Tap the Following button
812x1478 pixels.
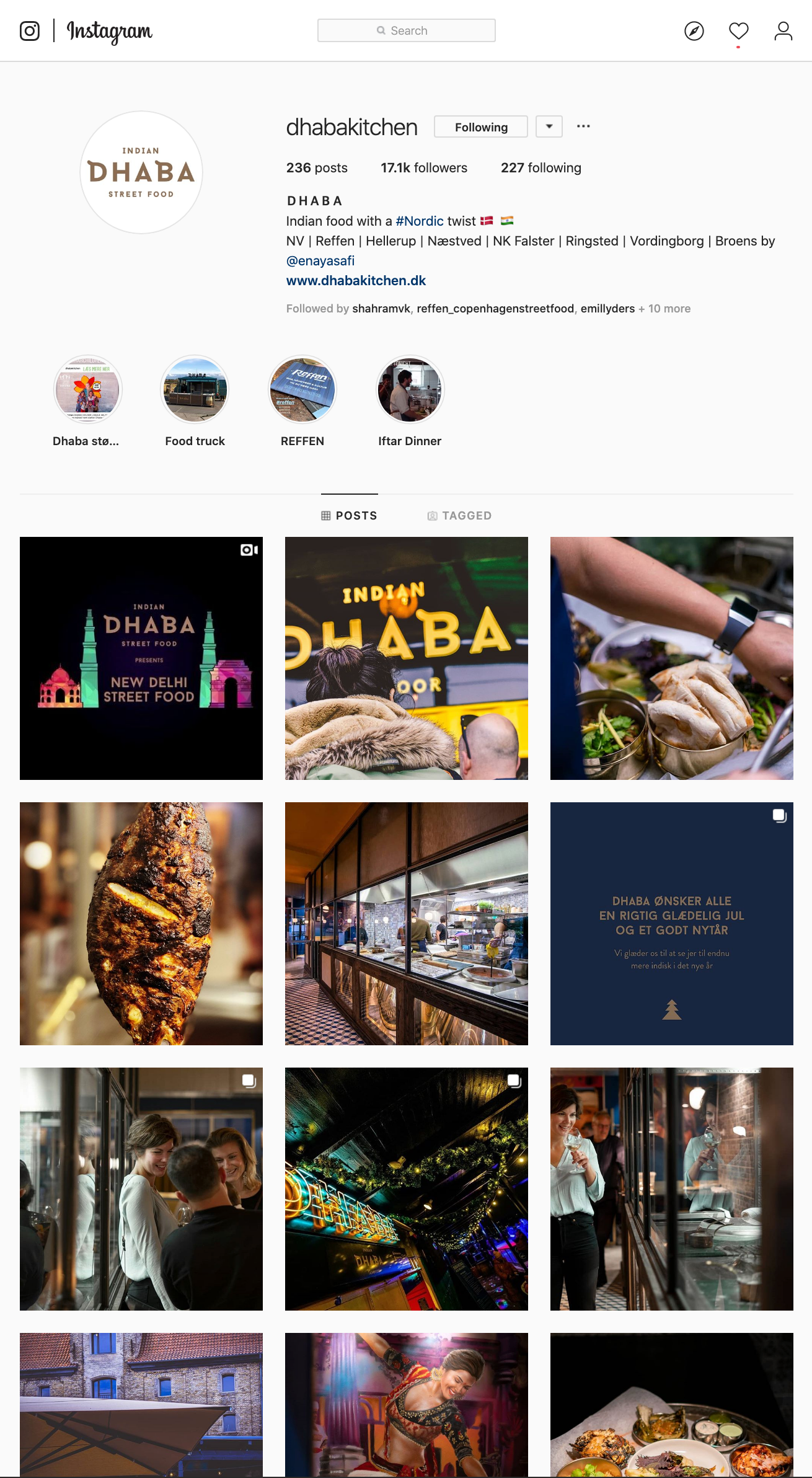pyautogui.click(x=480, y=126)
